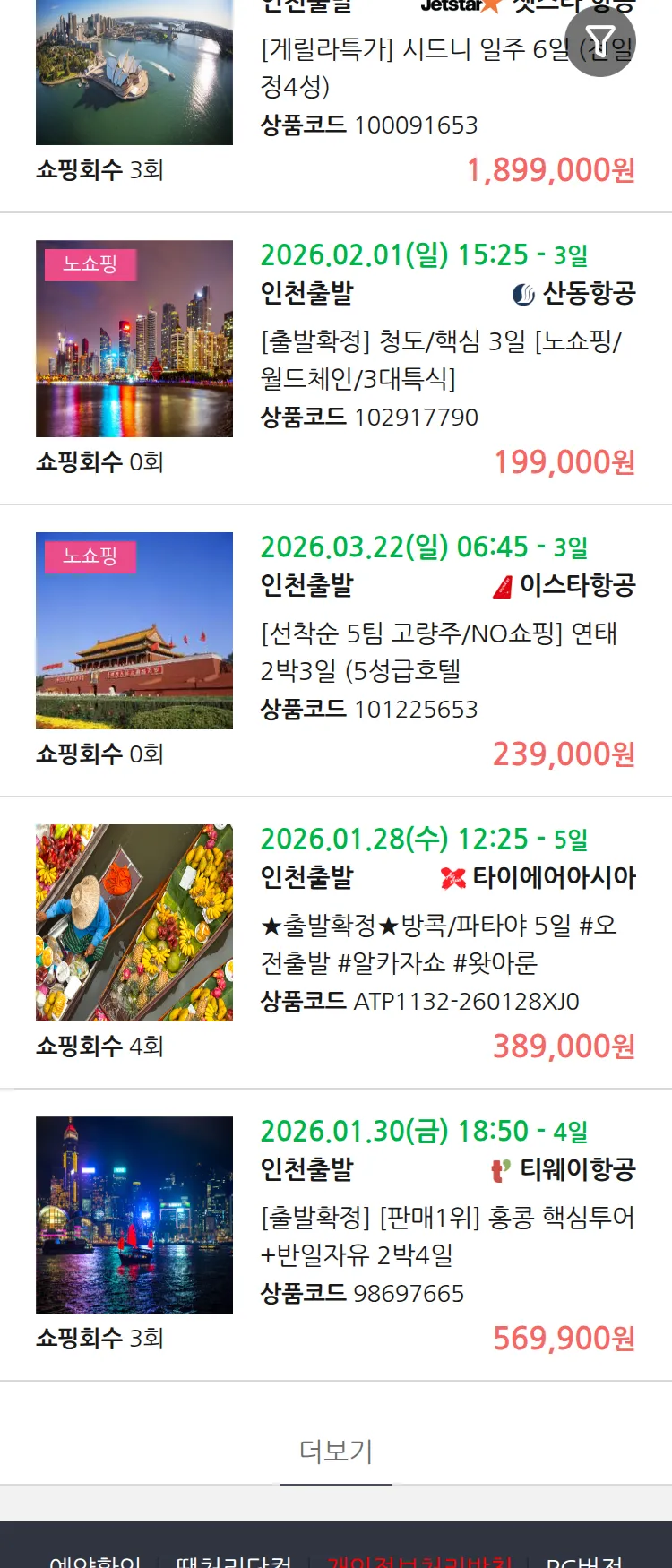View the Yantai 2박3일 Eastar package
The height and width of the screenshot is (1568, 672).
point(439,651)
